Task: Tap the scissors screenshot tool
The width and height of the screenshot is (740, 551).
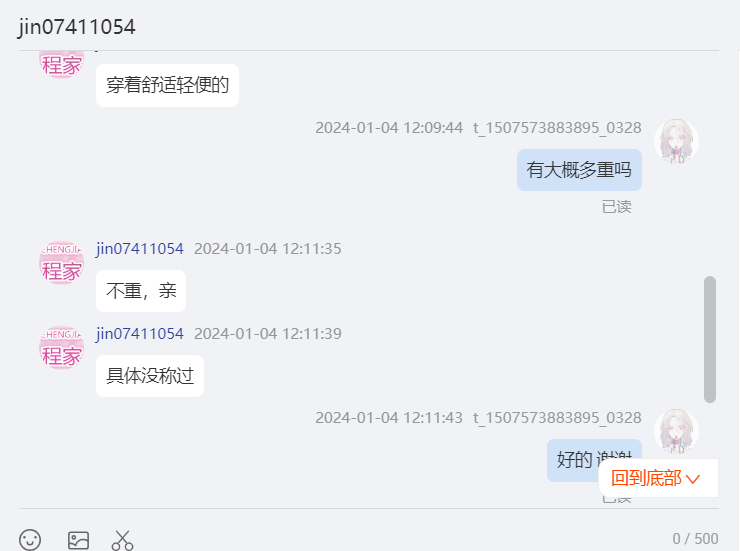Action: pyautogui.click(x=122, y=540)
